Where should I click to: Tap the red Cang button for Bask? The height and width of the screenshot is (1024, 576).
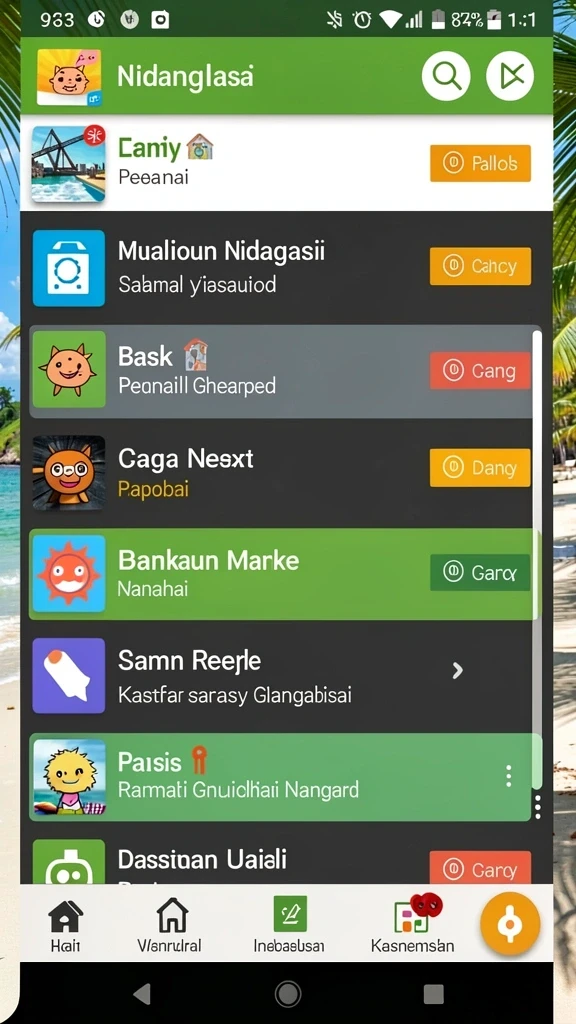pyautogui.click(x=480, y=371)
